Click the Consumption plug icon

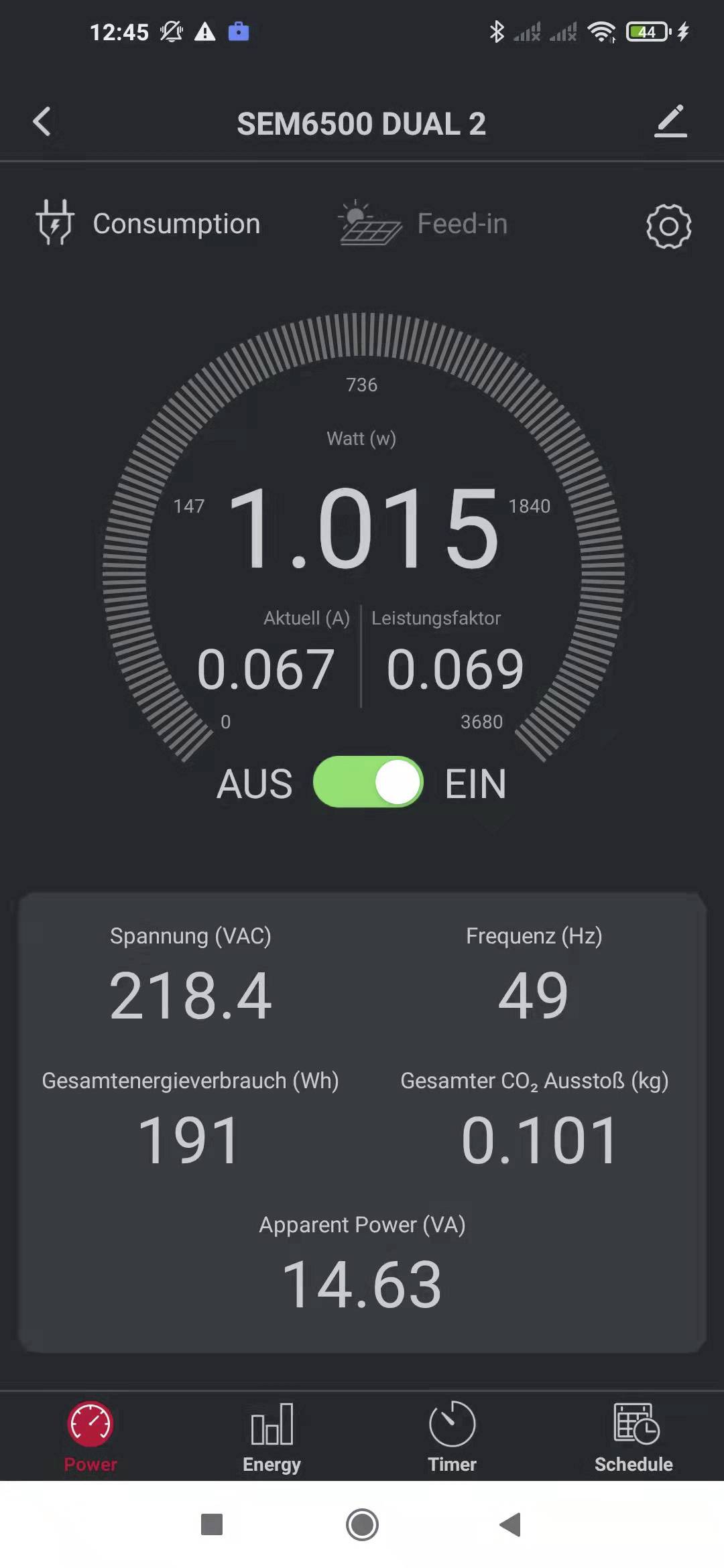55,223
